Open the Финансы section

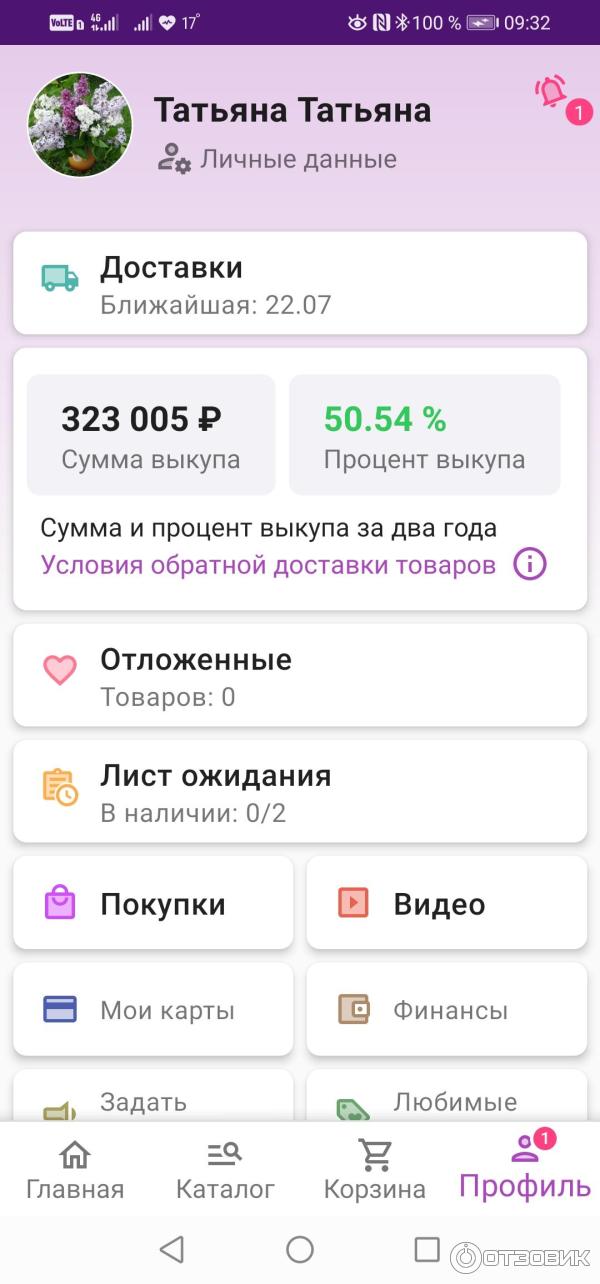[446, 1010]
